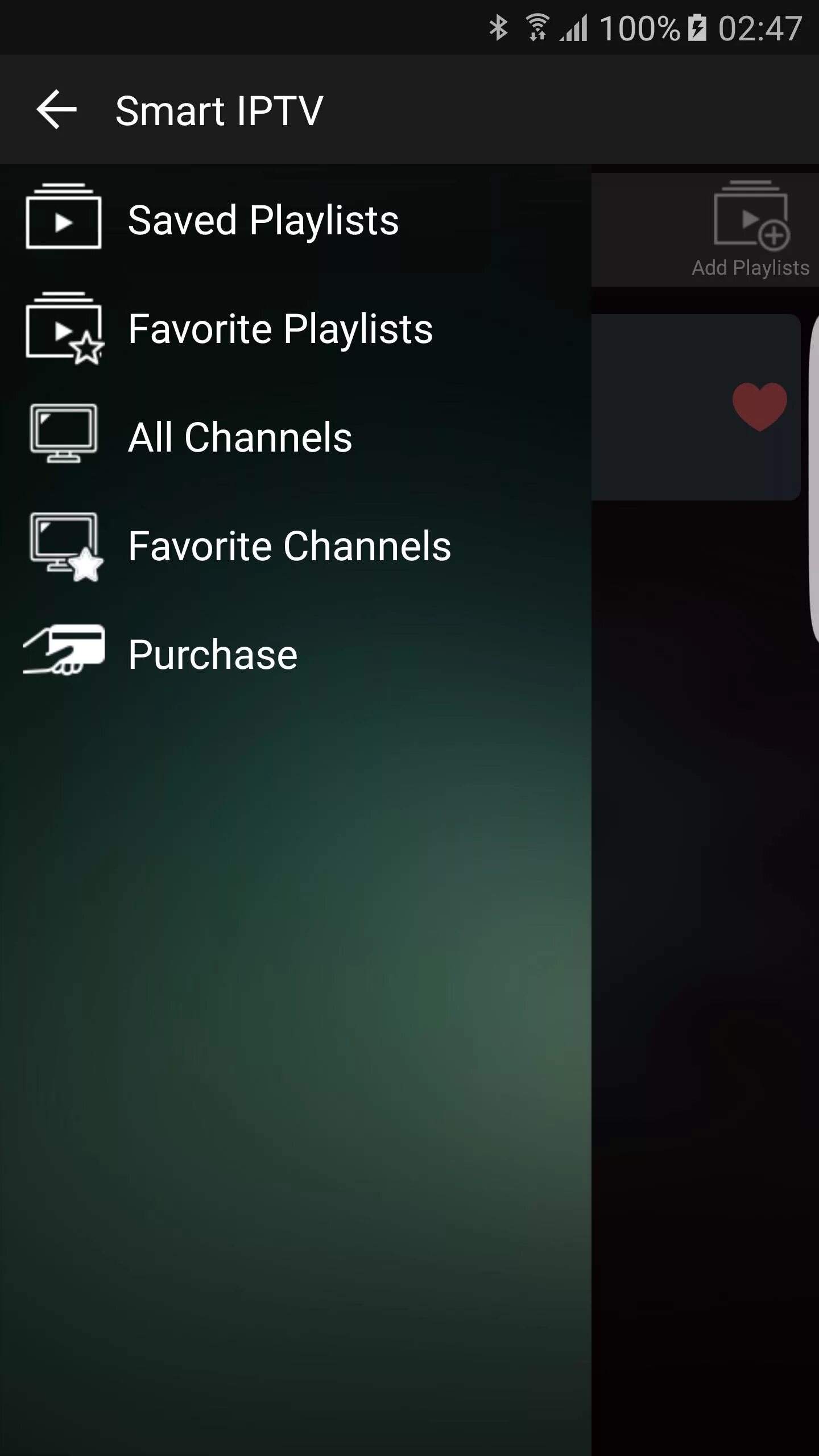This screenshot has height=1456, width=819.
Task: Tap the red heart favorite icon
Action: tap(759, 406)
